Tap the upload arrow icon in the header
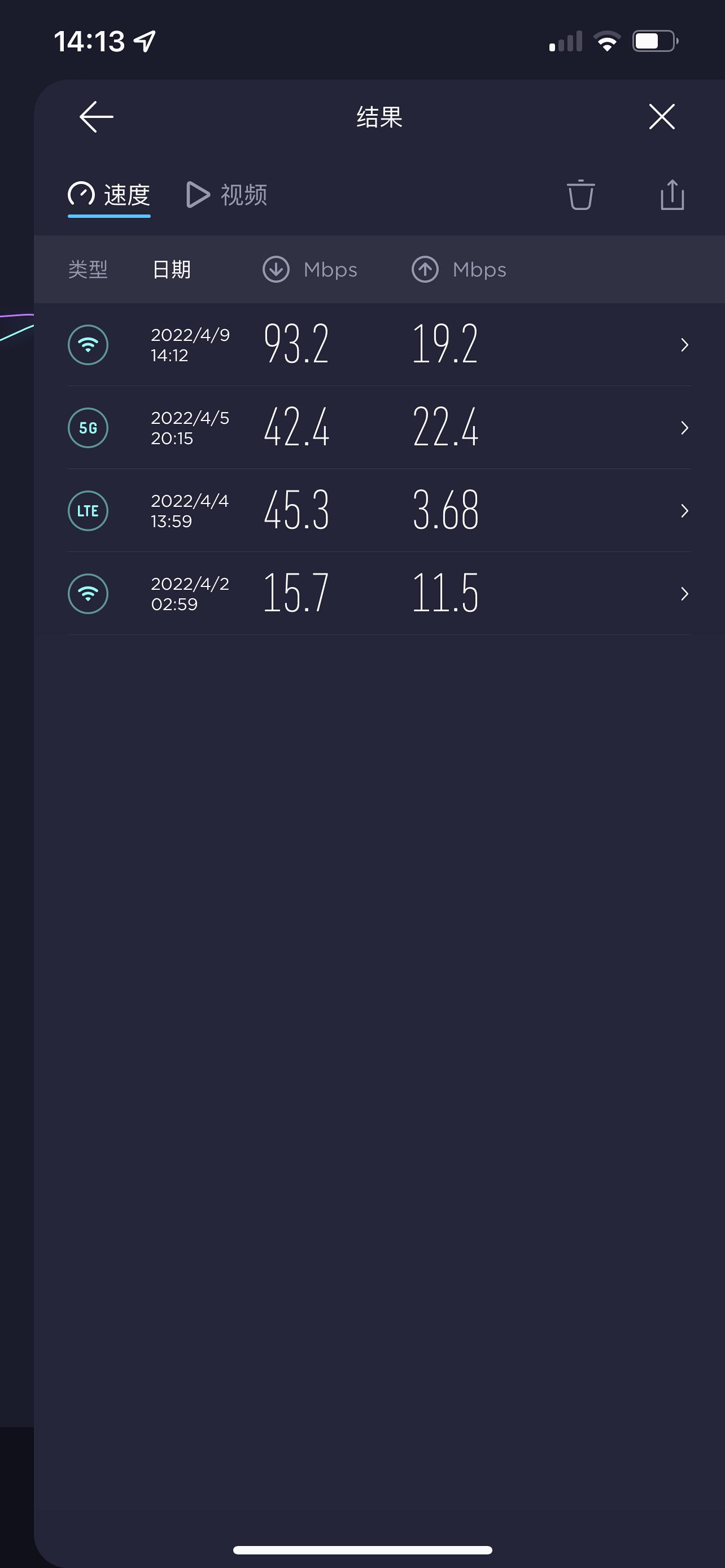This screenshot has width=725, height=1568. 426,269
